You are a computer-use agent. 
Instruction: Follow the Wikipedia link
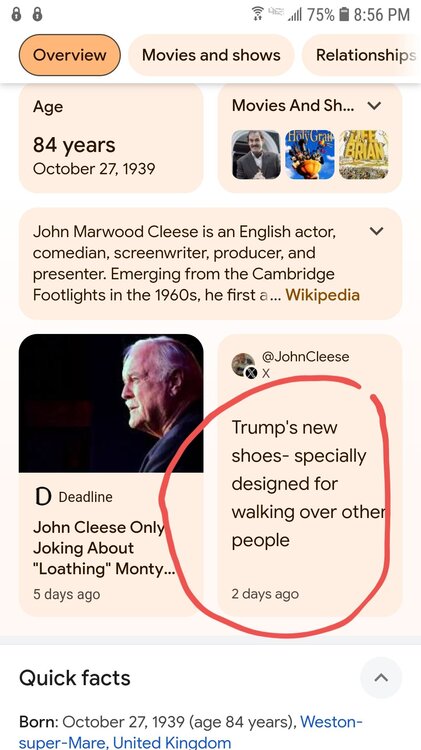(x=322, y=295)
